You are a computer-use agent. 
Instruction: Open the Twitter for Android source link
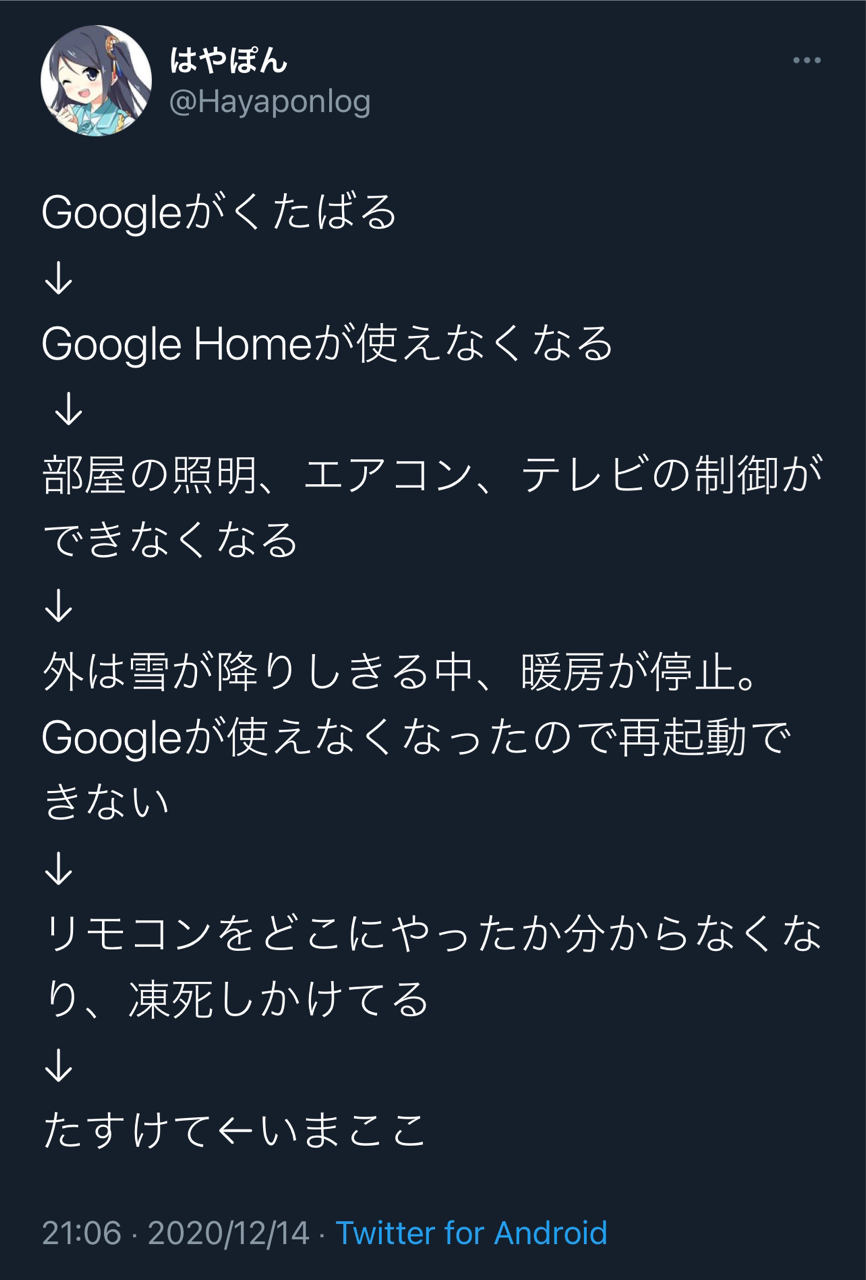471,1232
